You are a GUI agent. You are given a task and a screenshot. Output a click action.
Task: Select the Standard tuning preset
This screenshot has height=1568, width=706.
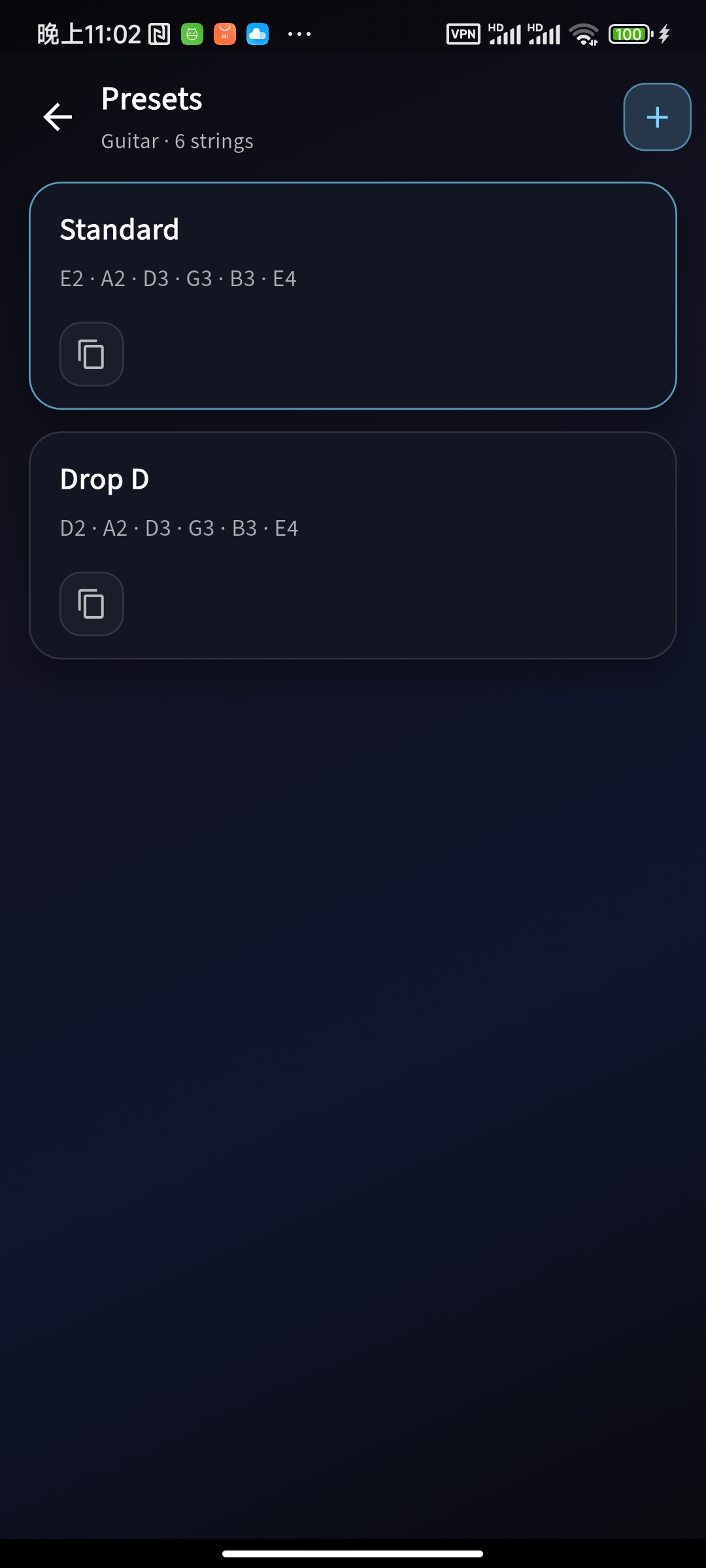pos(353,255)
